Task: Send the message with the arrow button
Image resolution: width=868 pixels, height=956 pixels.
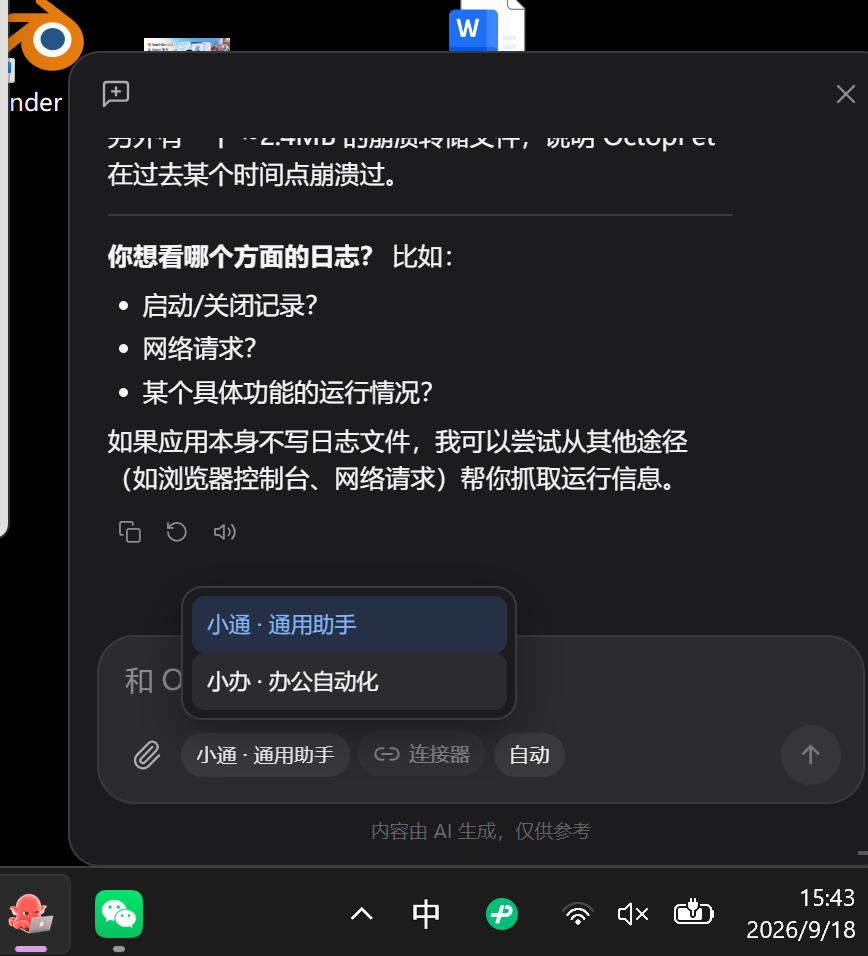Action: (811, 755)
